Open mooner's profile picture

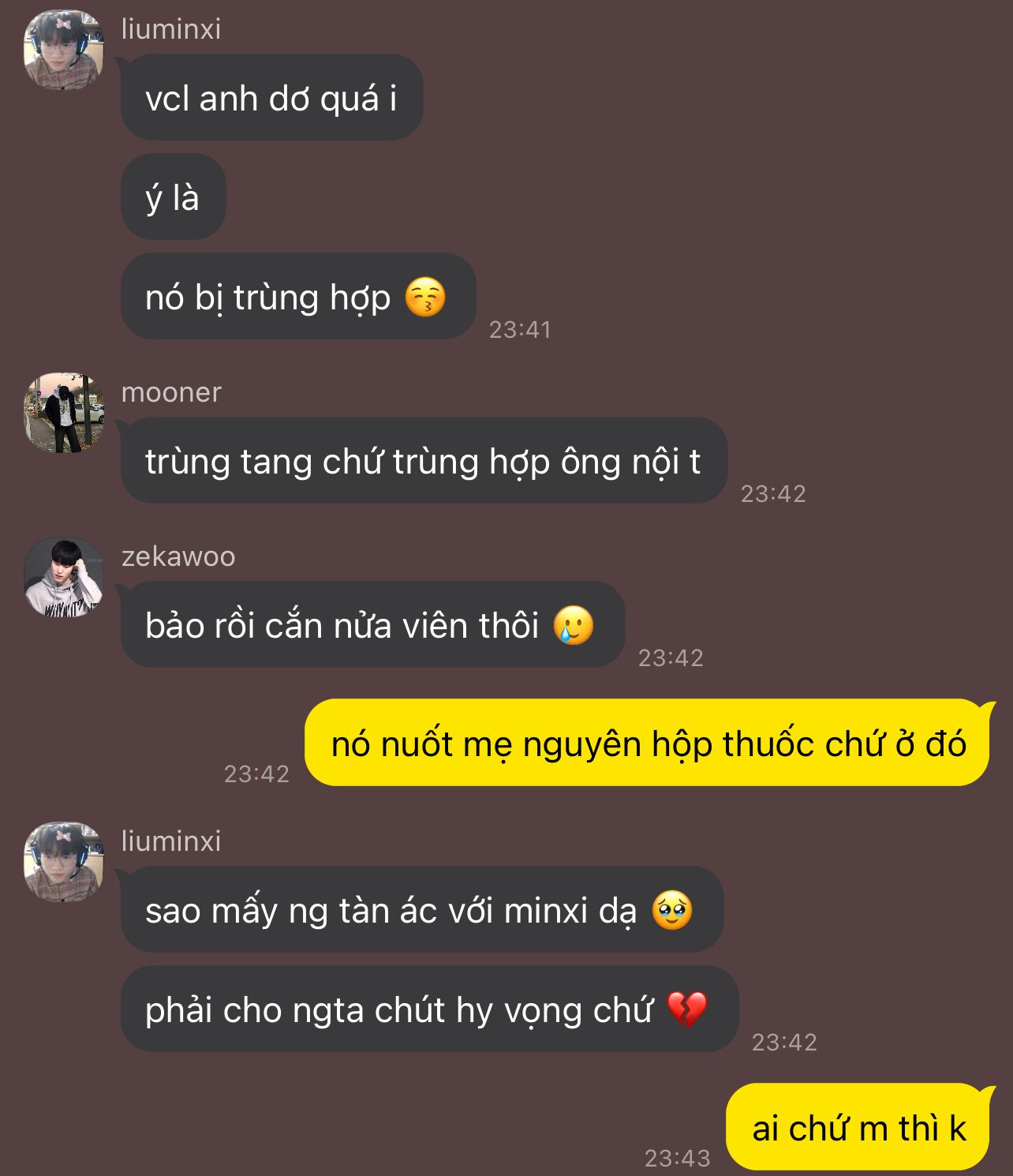[x=64, y=413]
